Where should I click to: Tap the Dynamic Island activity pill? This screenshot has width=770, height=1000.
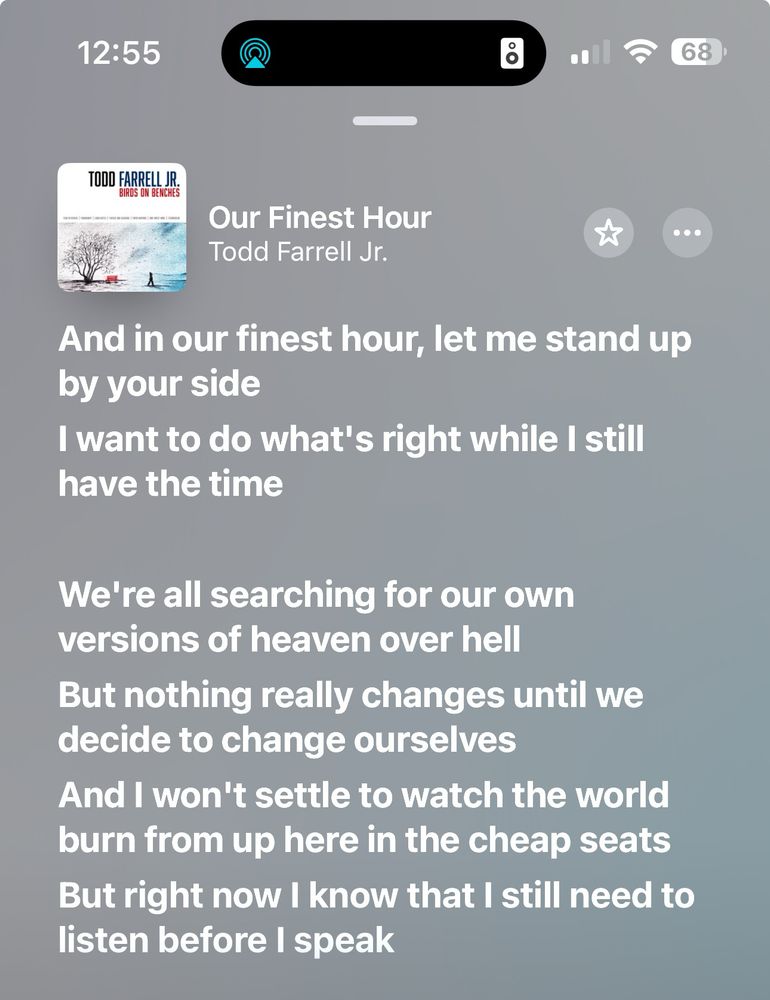click(x=385, y=53)
